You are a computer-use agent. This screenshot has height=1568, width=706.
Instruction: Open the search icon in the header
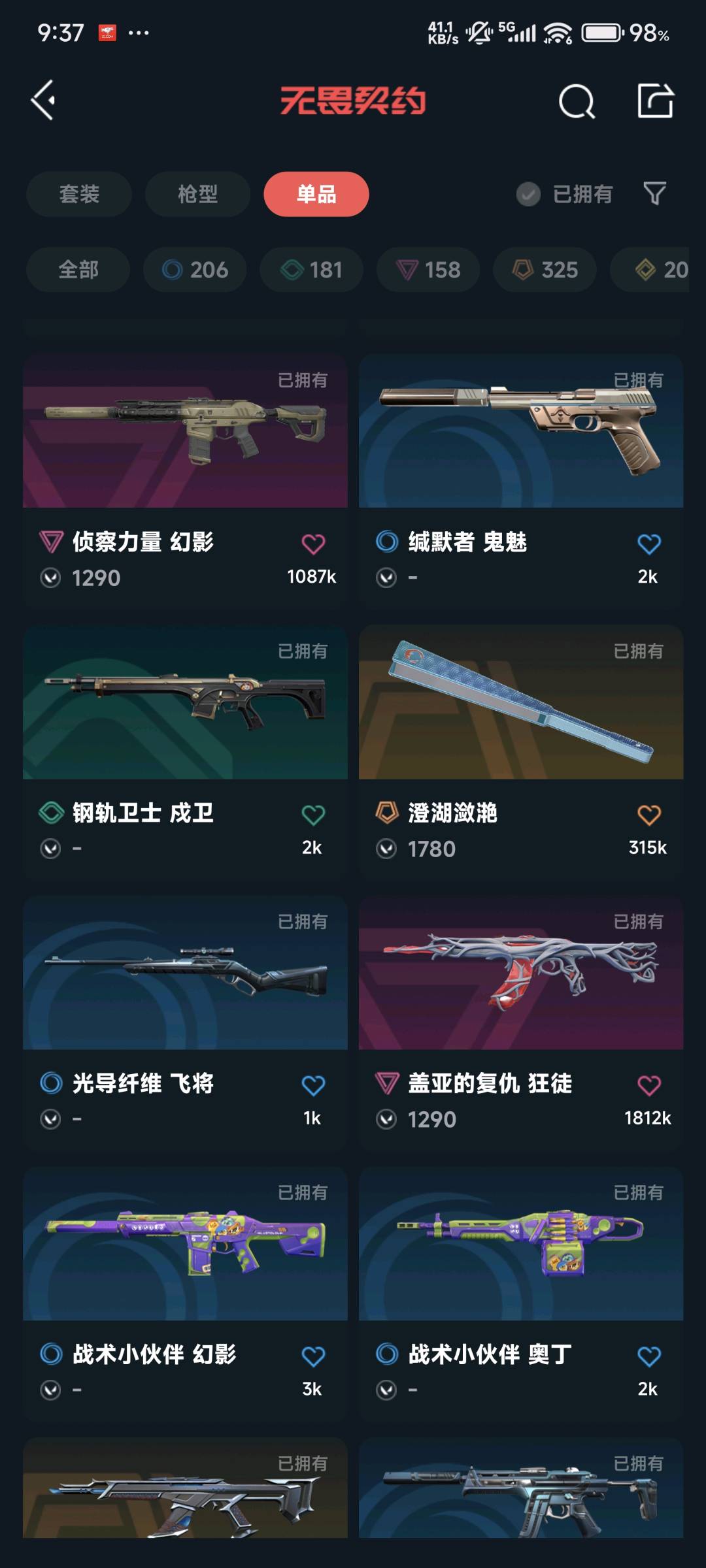pos(577,101)
